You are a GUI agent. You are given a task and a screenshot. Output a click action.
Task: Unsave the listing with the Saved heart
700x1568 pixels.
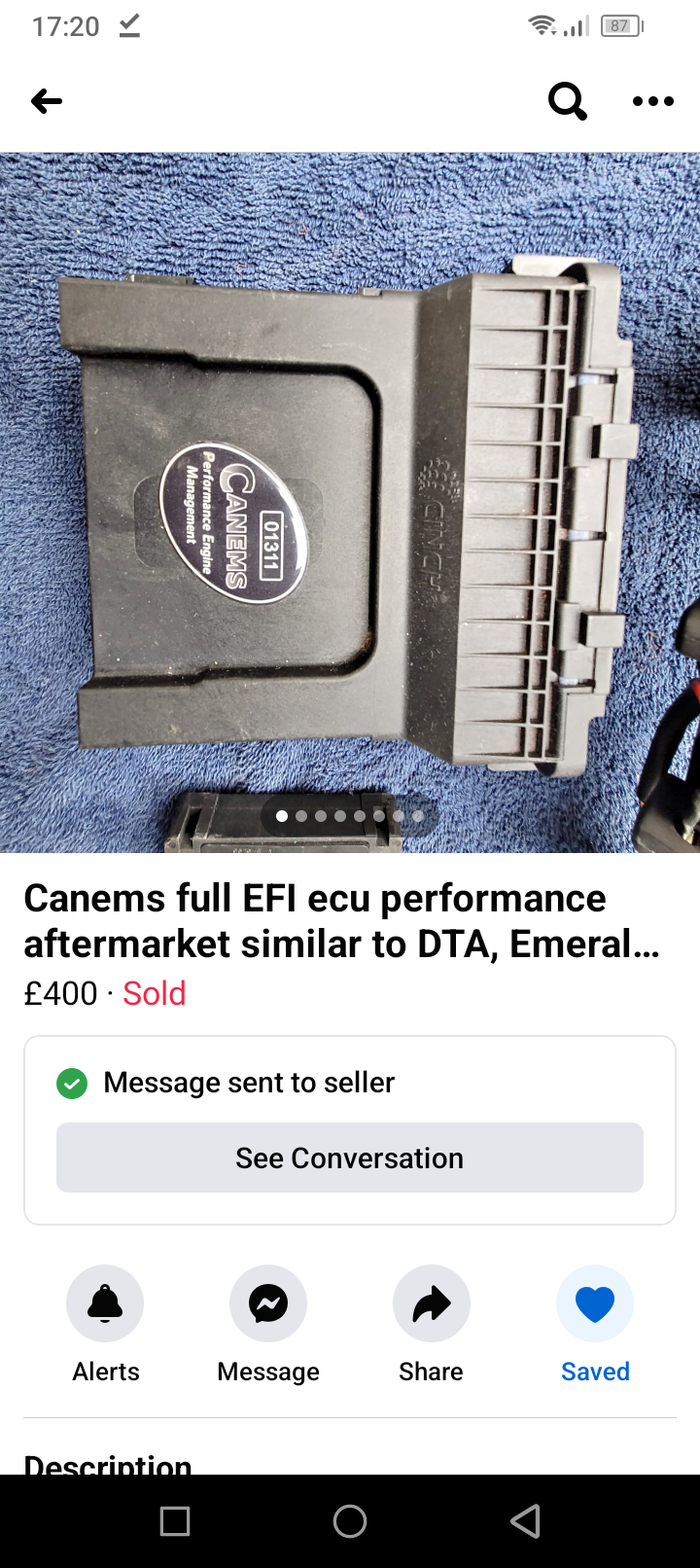(595, 1303)
